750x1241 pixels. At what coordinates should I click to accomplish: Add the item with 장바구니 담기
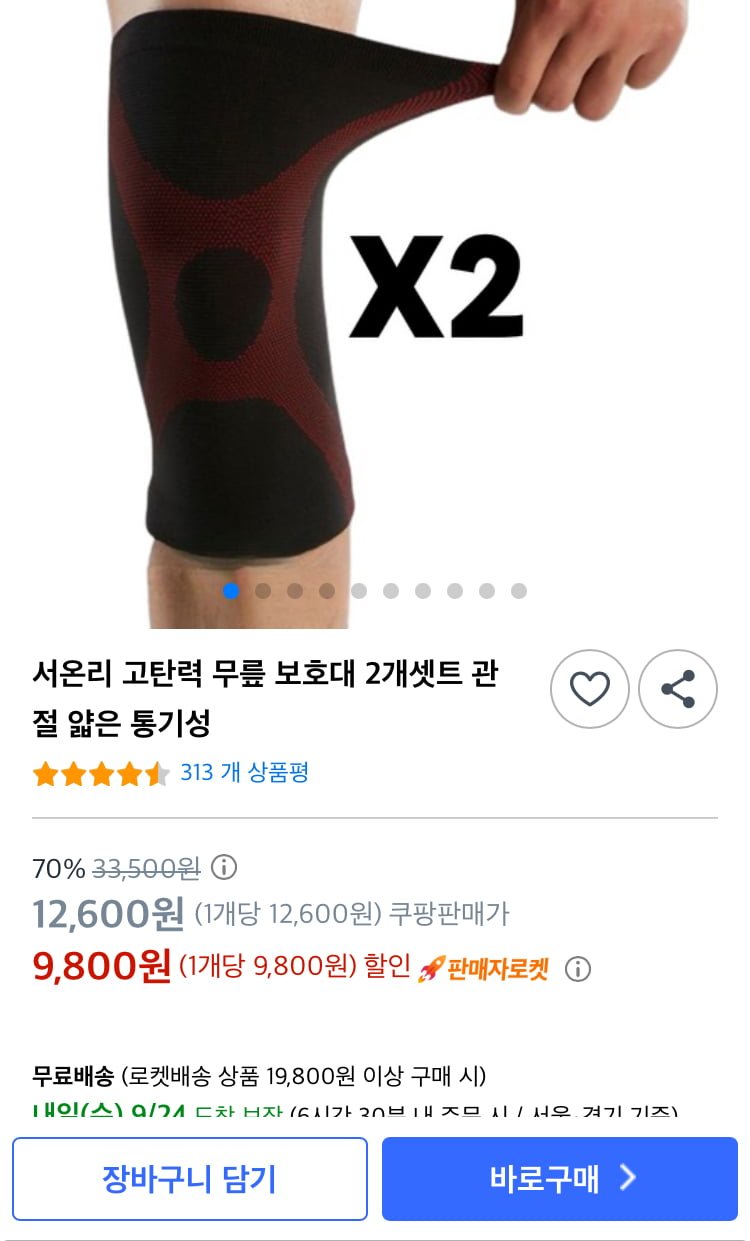[x=189, y=1179]
